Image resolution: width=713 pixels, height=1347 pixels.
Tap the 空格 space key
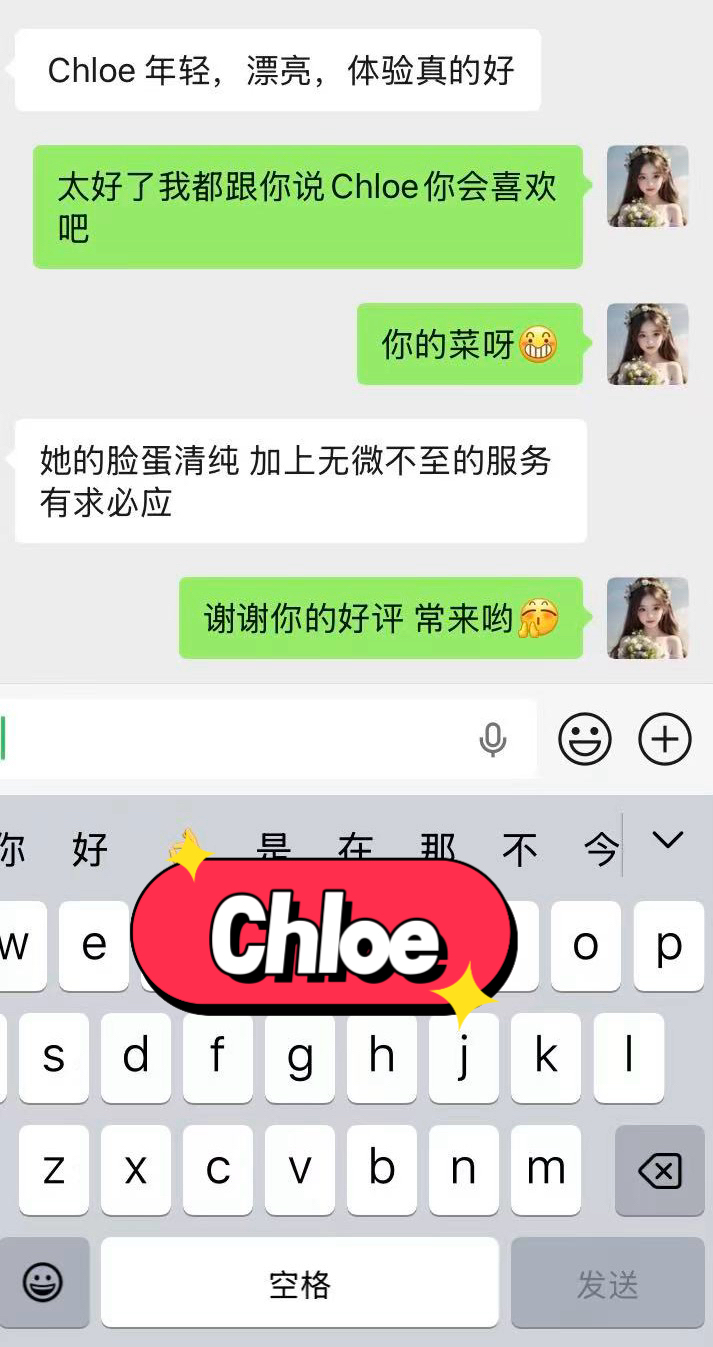(299, 1283)
